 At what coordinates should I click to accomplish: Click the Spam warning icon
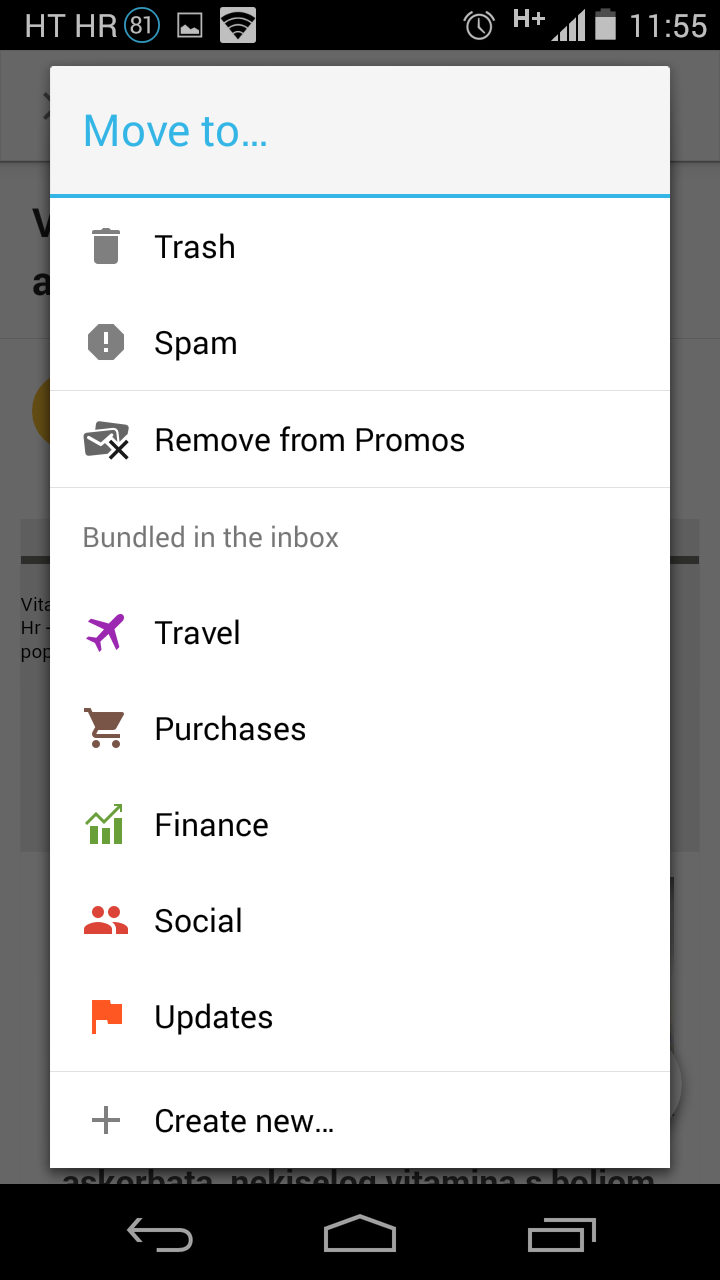point(105,342)
